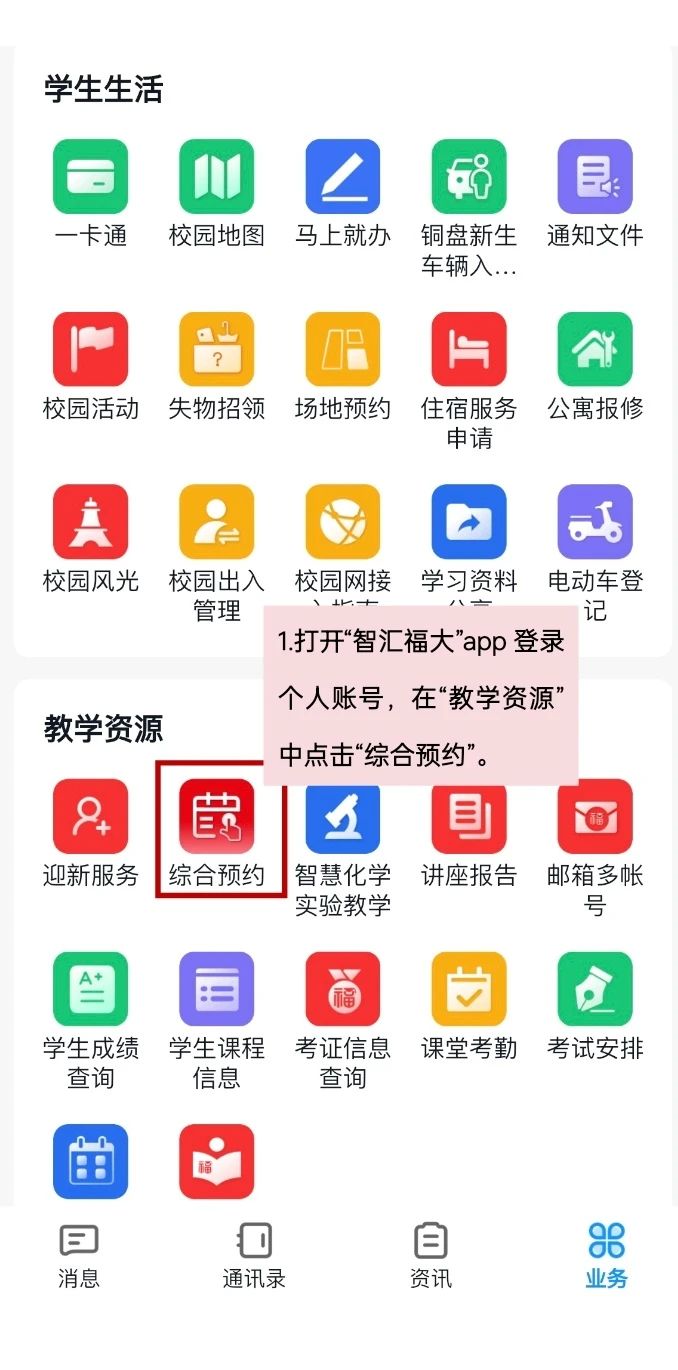This screenshot has height=1370, width=678.
Task: Tap 公寓报修 dormitory repair
Action: coord(594,350)
